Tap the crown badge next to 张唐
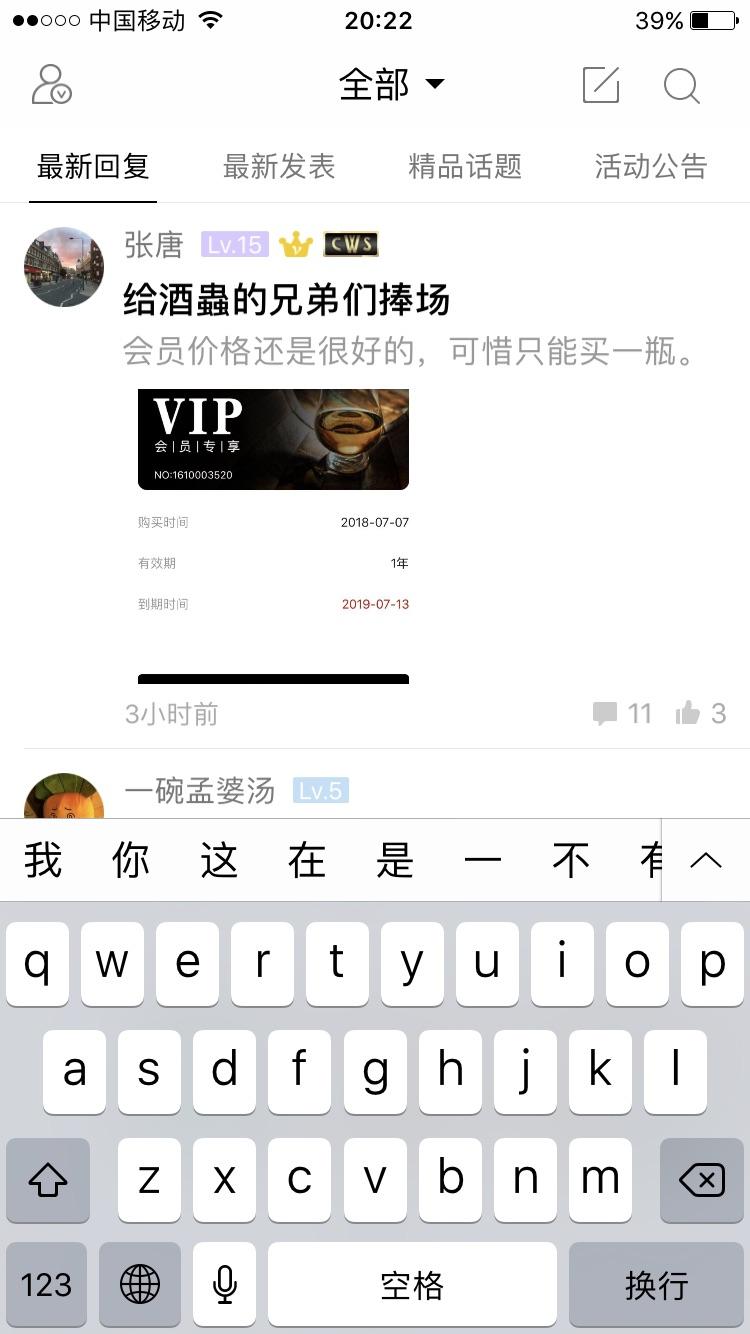This screenshot has height=1334, width=750. pyautogui.click(x=297, y=244)
